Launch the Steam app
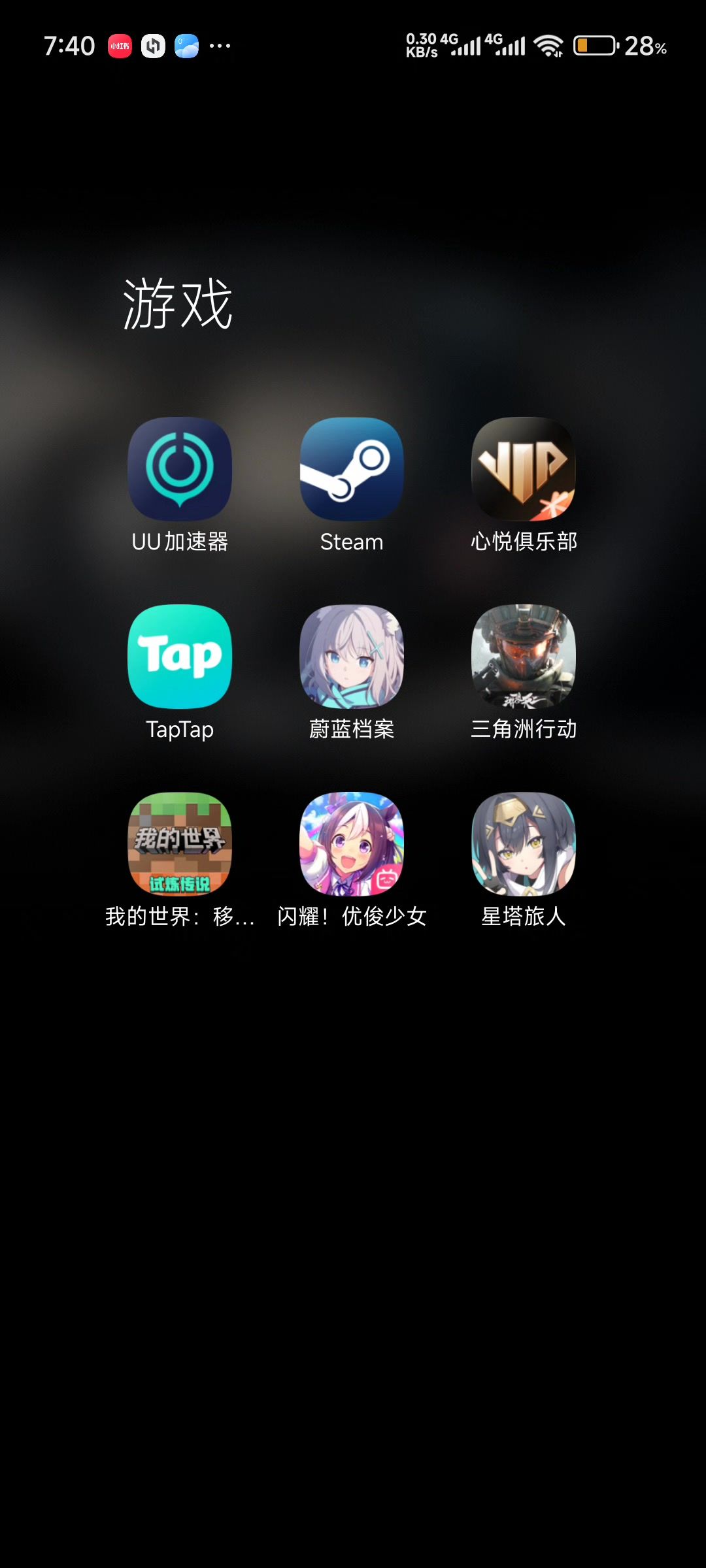Image resolution: width=706 pixels, height=1568 pixels. pos(352,468)
